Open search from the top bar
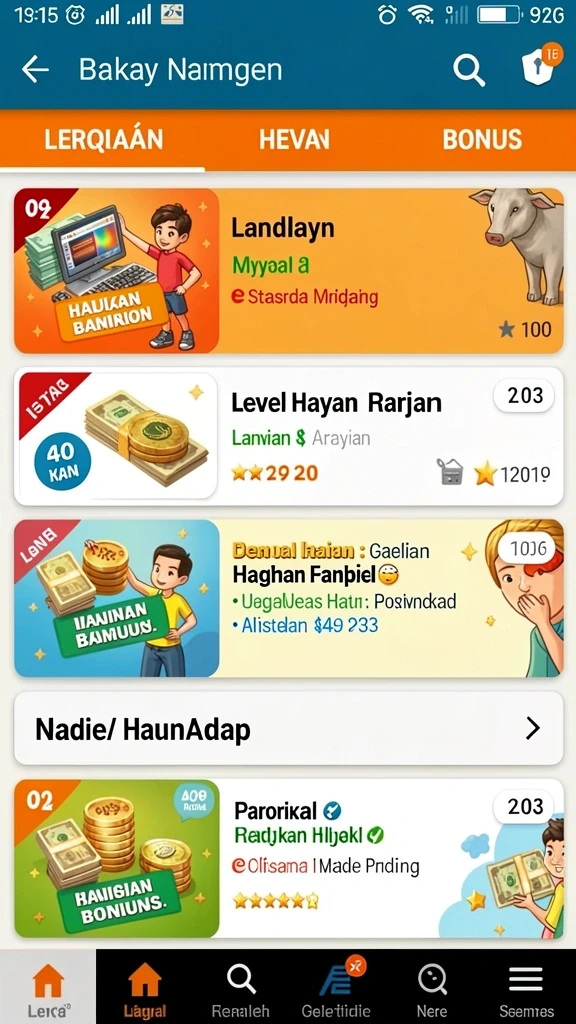 pyautogui.click(x=468, y=69)
